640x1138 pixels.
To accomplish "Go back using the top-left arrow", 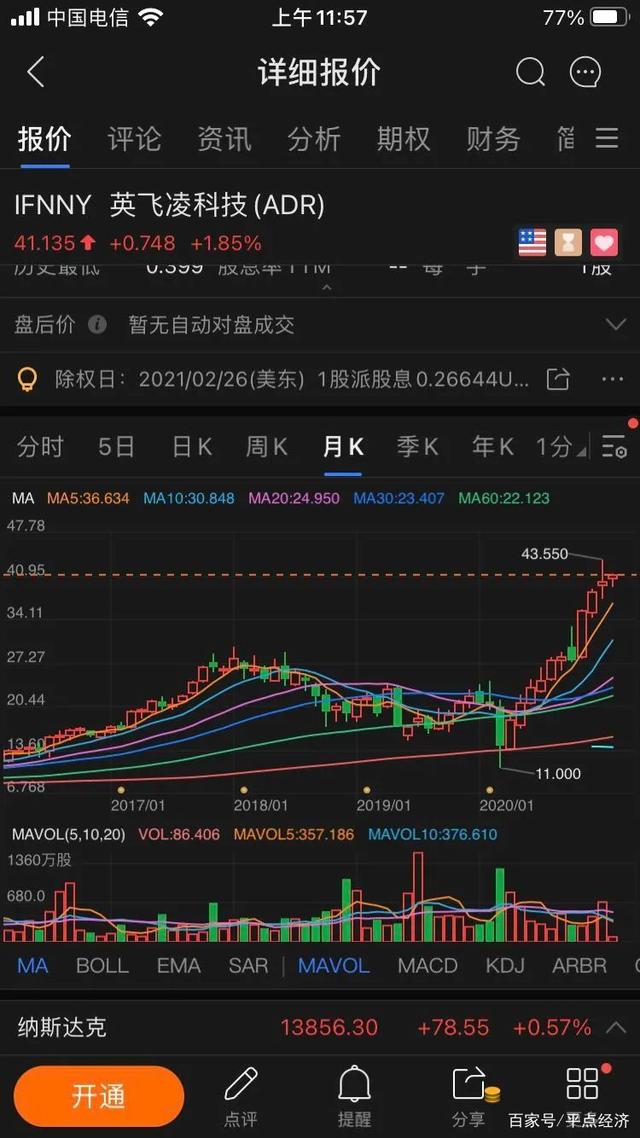I will (x=35, y=72).
